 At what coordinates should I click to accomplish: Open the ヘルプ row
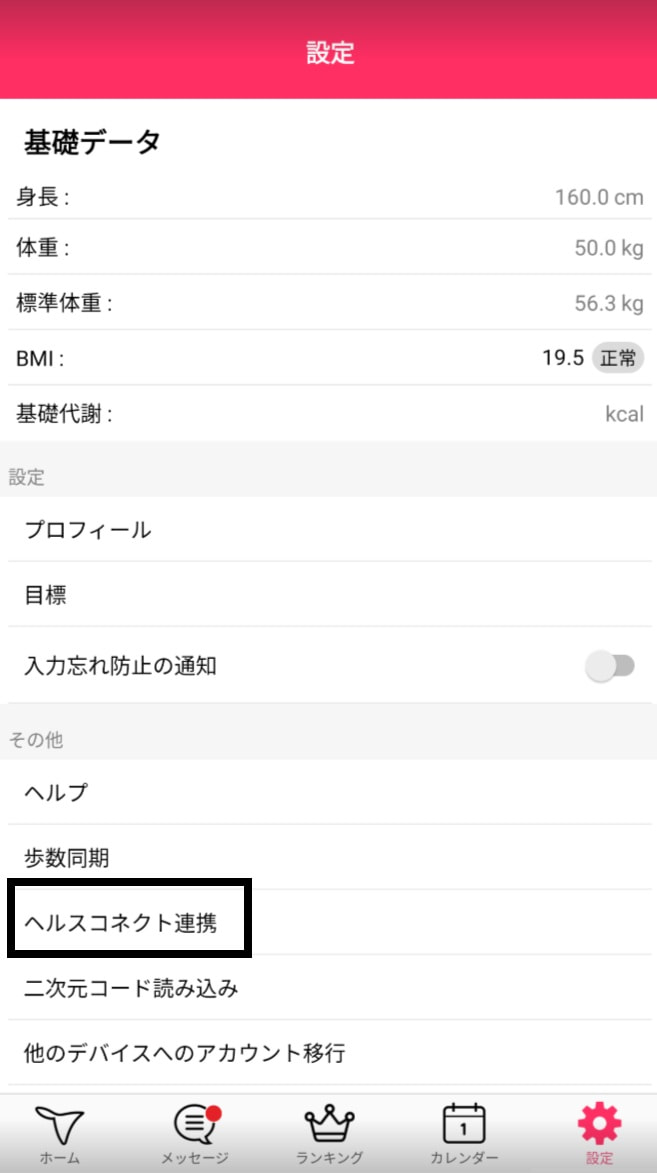[328, 793]
